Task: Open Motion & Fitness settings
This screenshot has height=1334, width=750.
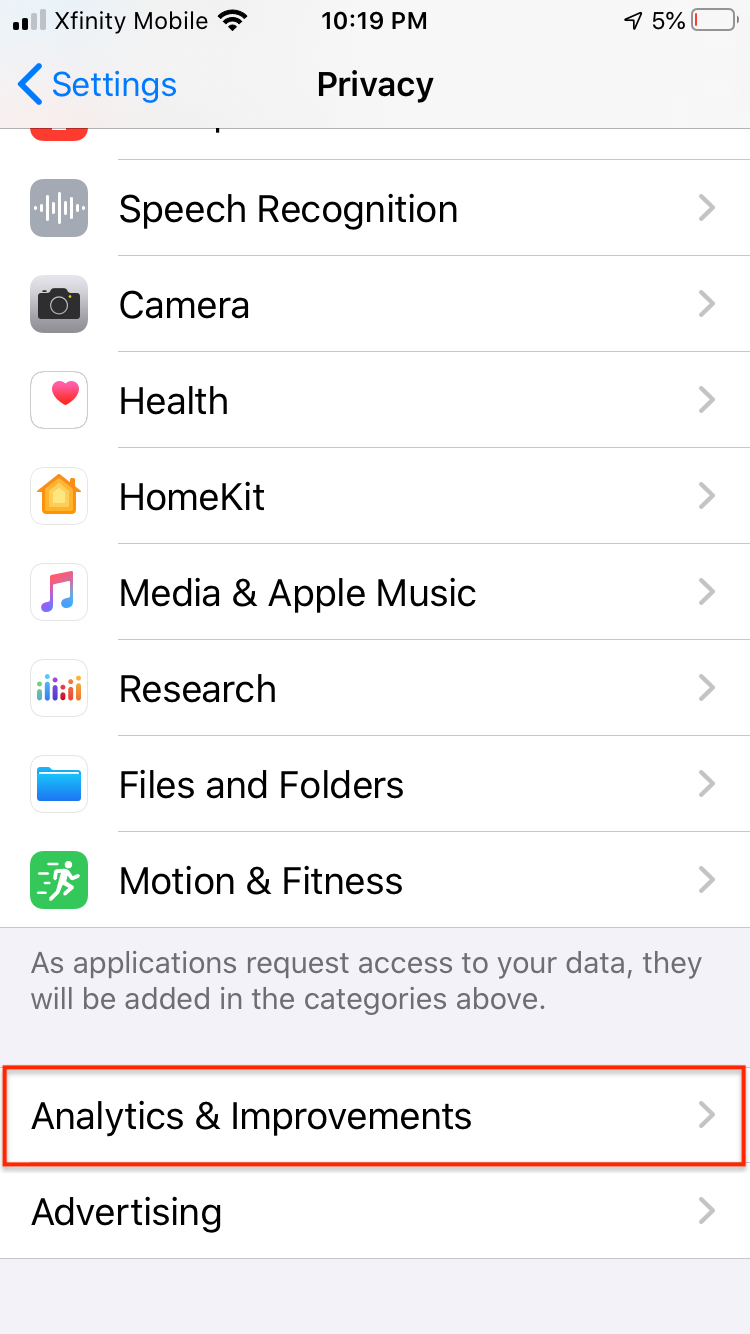Action: (375, 880)
